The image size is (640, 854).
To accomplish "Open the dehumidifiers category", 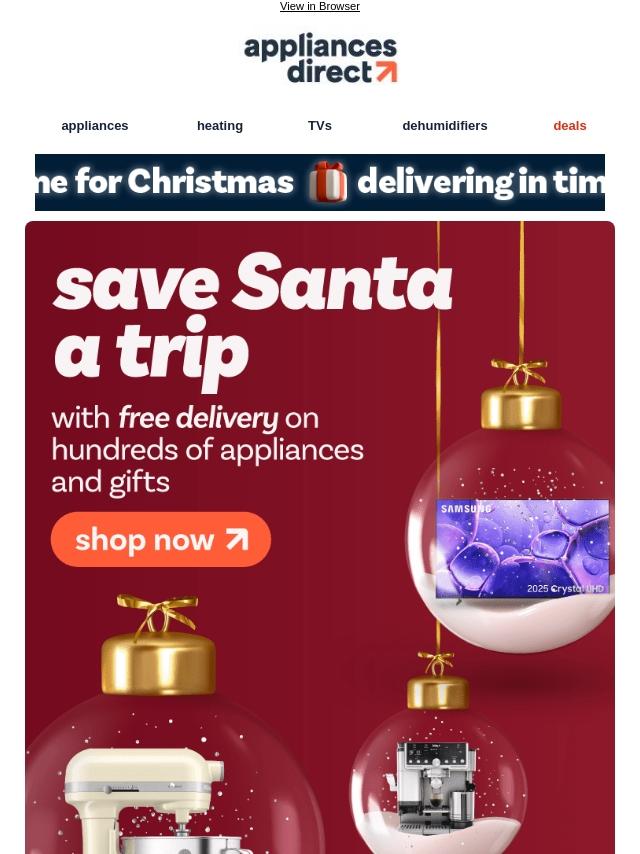I will pos(445,126).
